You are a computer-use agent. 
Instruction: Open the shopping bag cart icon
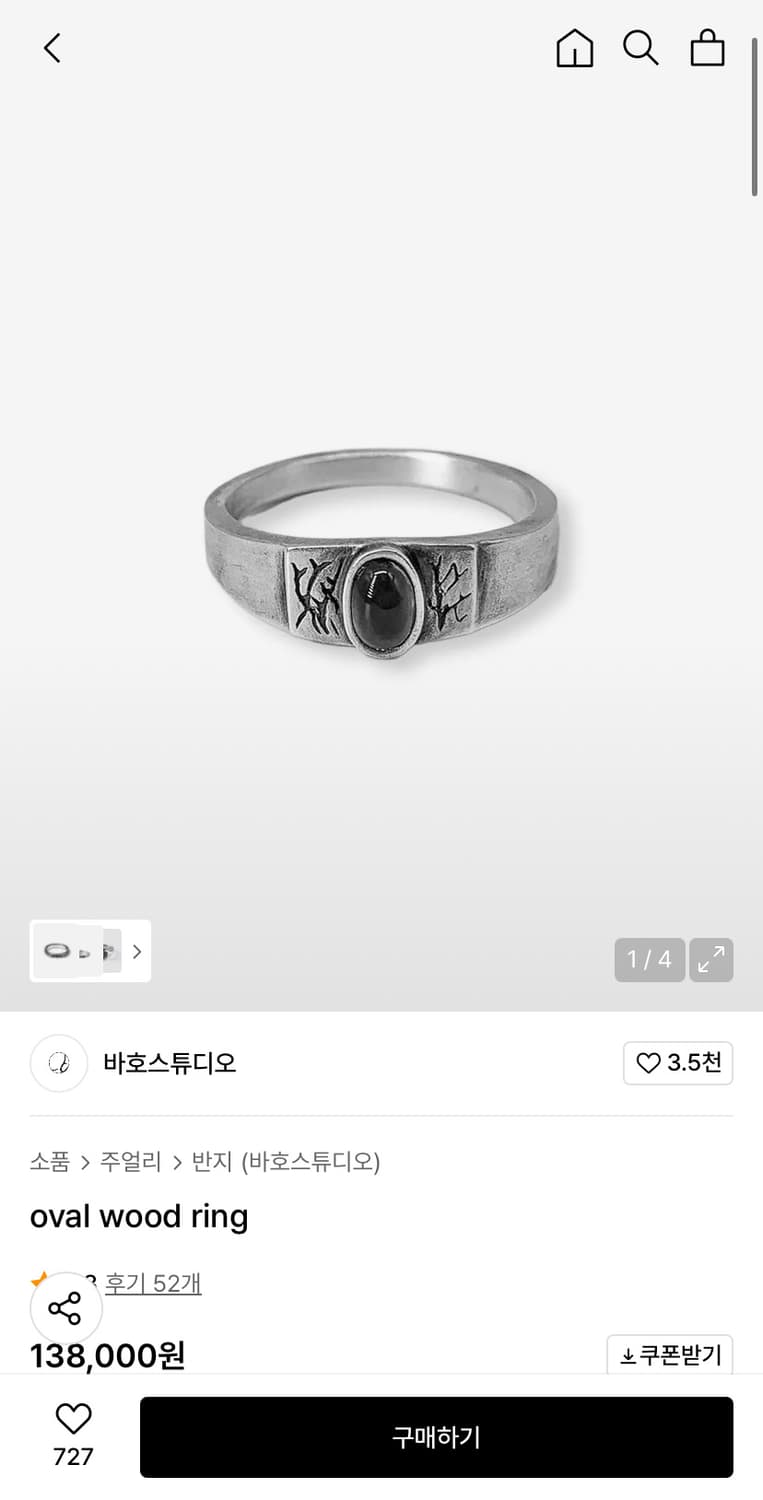tap(707, 47)
